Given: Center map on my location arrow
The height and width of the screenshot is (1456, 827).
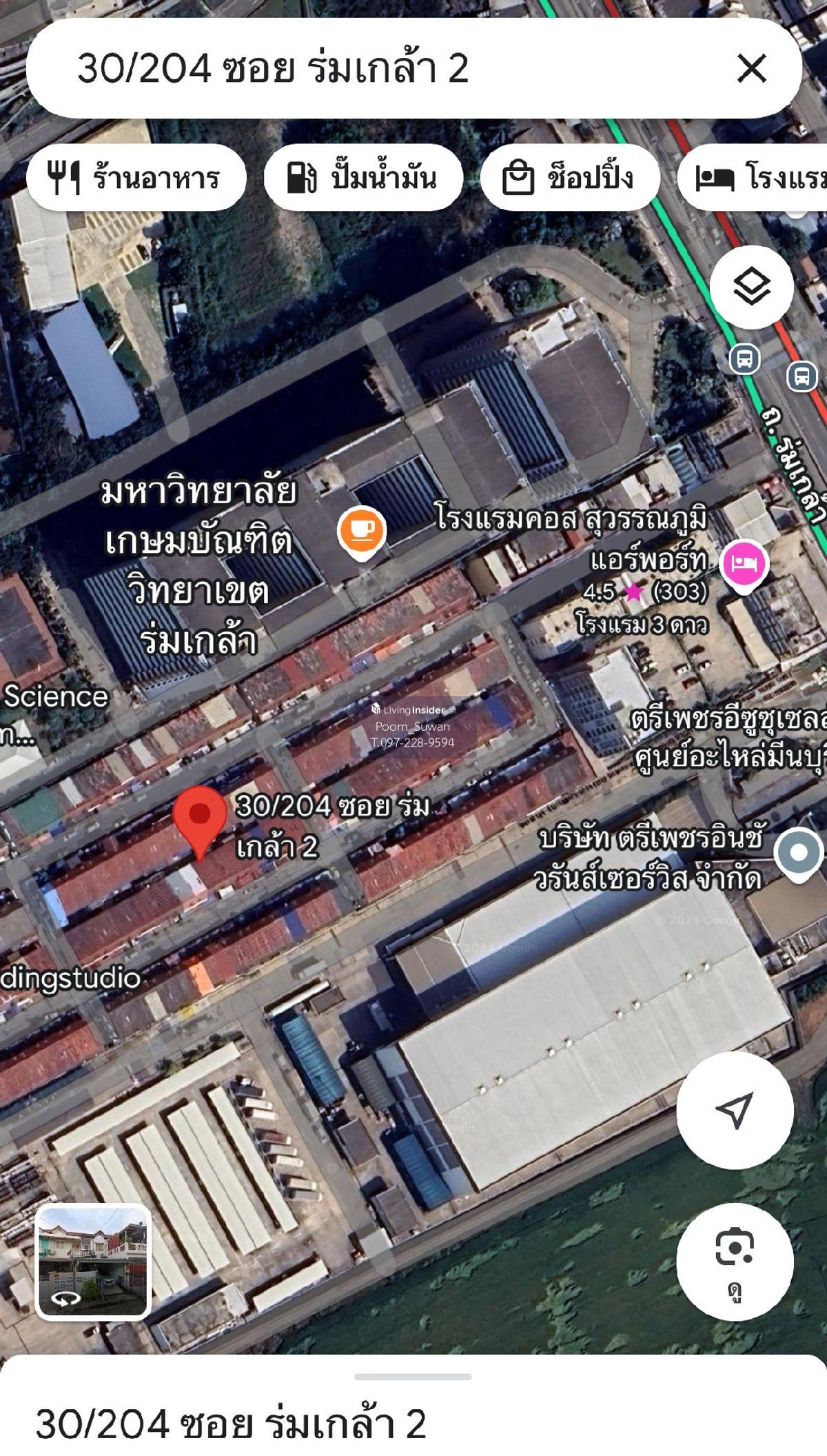Looking at the screenshot, I should point(735,1110).
